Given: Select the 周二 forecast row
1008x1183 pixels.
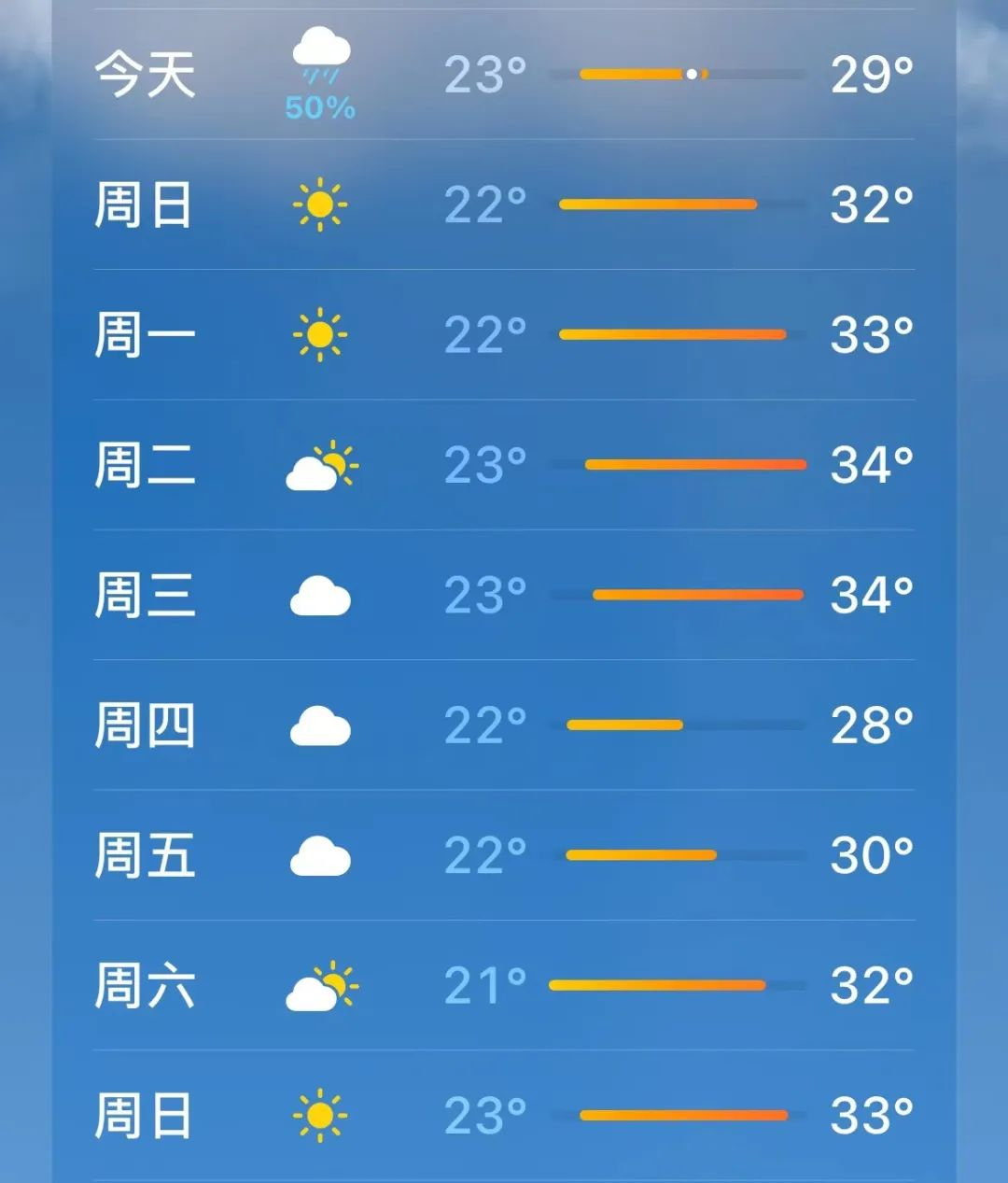Looking at the screenshot, I should coord(504,465).
